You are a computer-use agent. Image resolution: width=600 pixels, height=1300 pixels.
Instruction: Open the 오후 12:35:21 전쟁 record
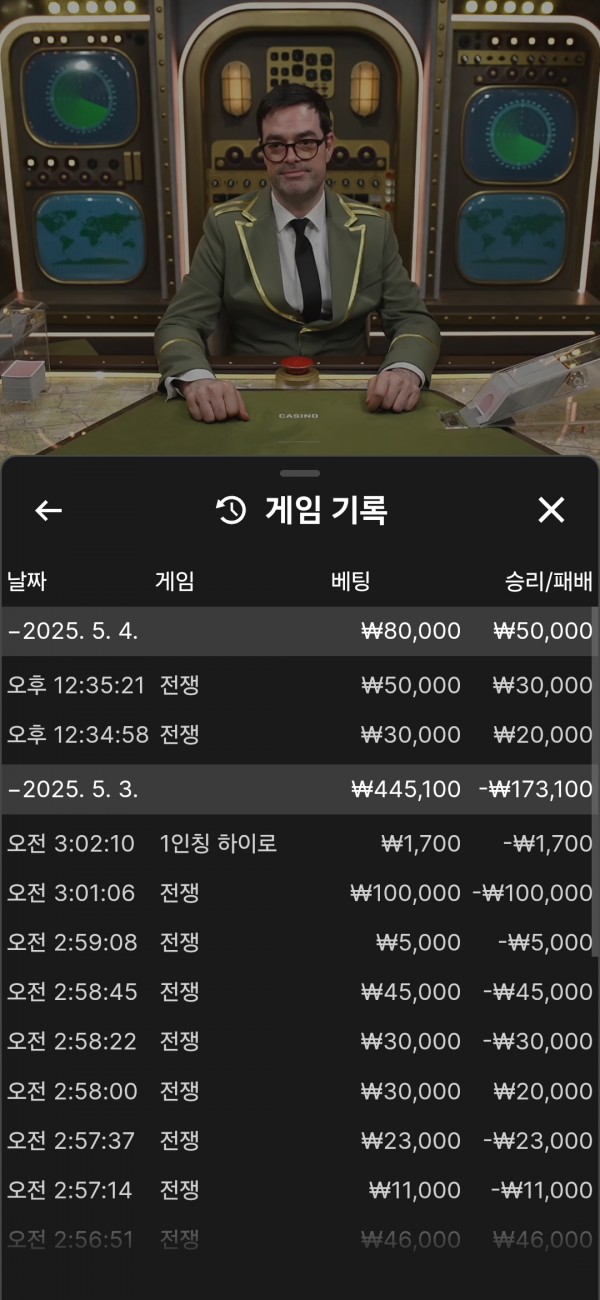tap(299, 686)
